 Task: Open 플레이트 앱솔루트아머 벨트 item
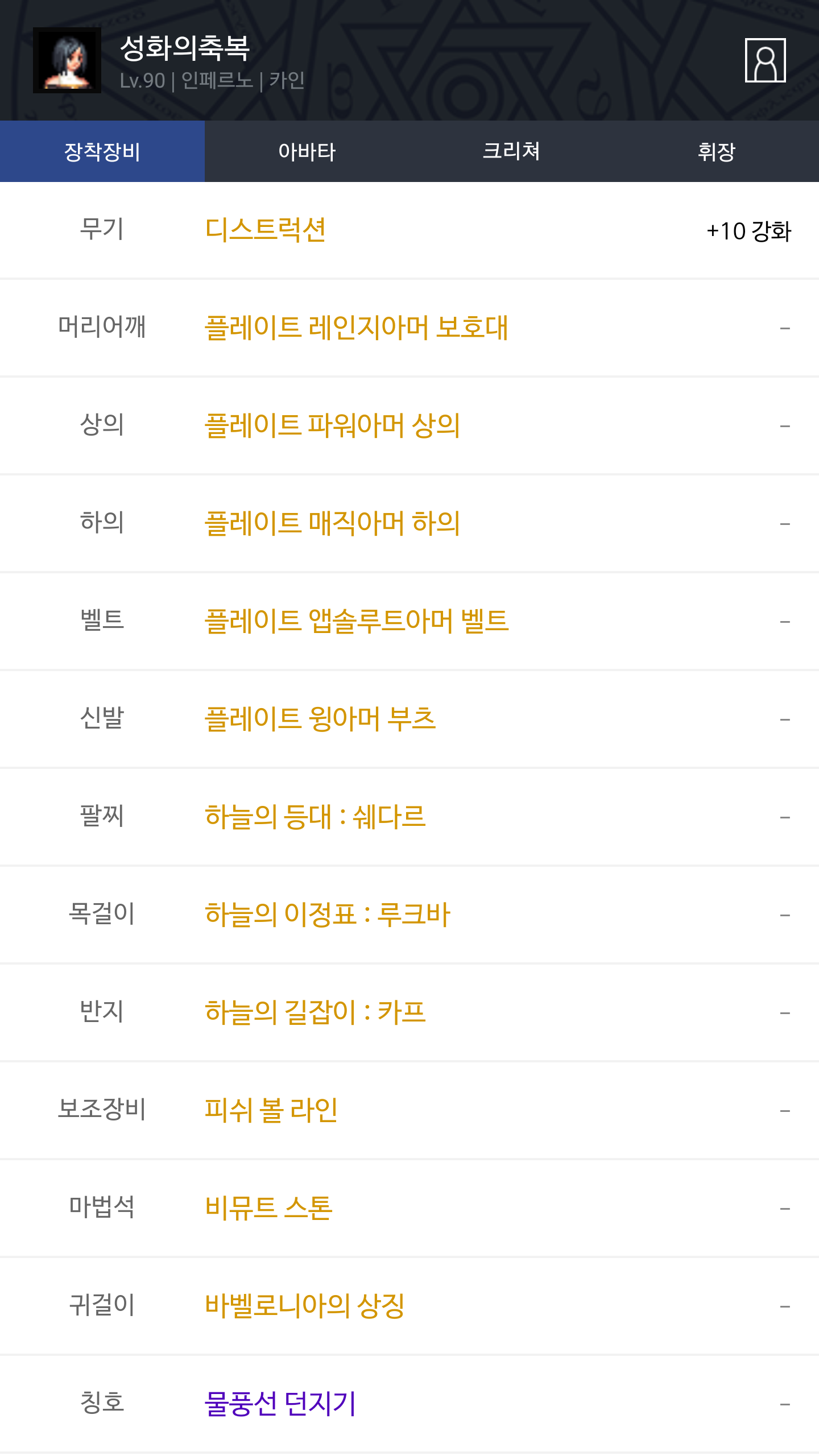[x=357, y=621]
